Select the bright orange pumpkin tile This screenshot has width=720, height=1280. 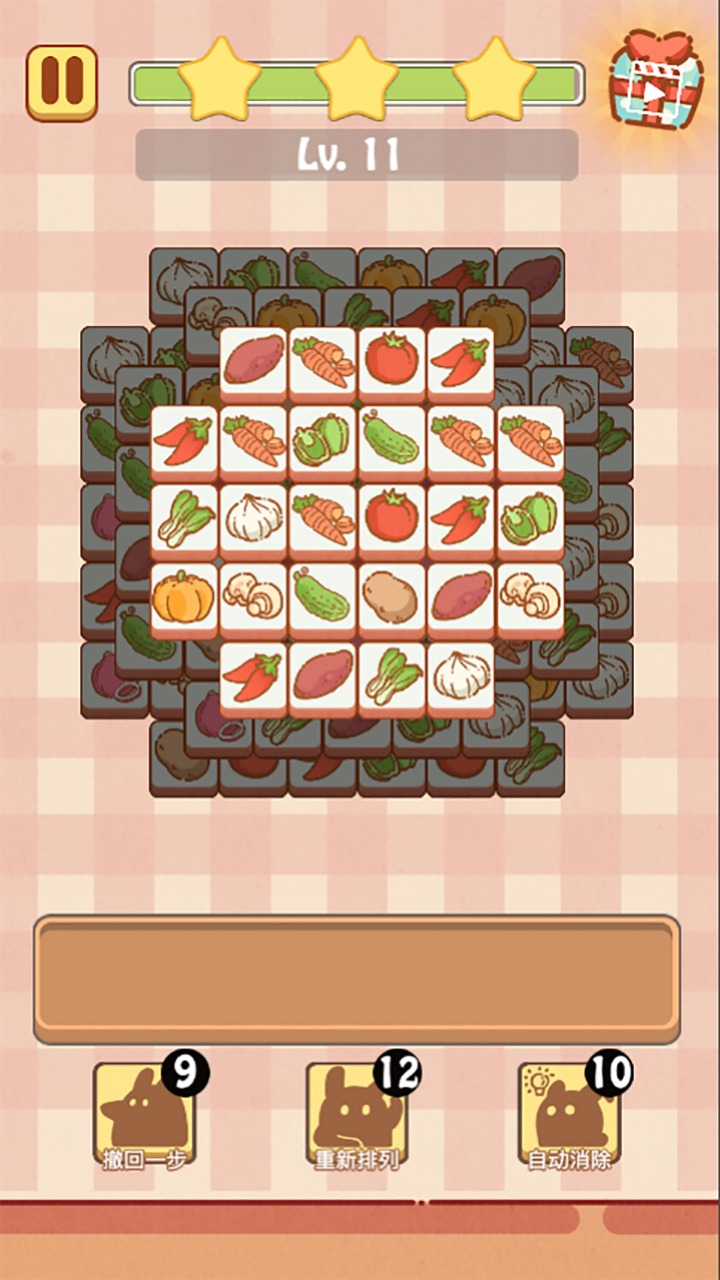[183, 597]
